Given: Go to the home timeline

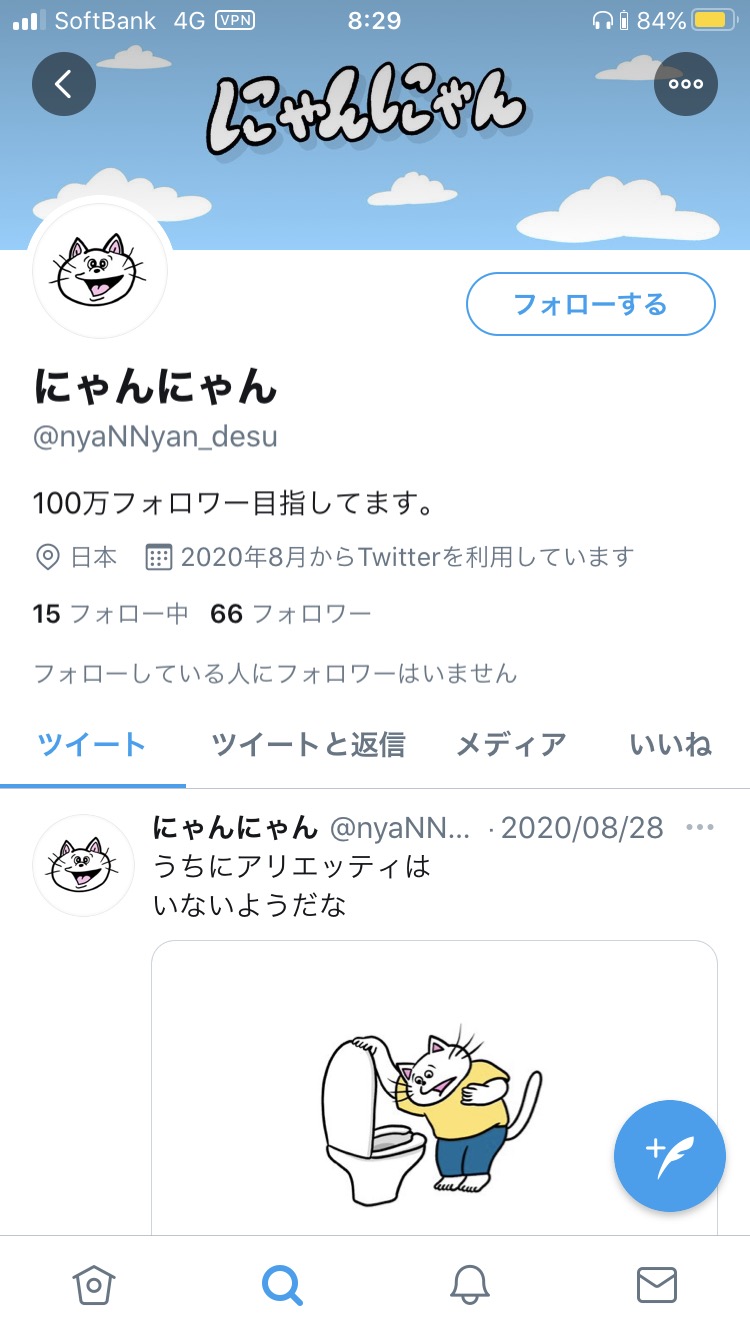Looking at the screenshot, I should click(94, 1284).
